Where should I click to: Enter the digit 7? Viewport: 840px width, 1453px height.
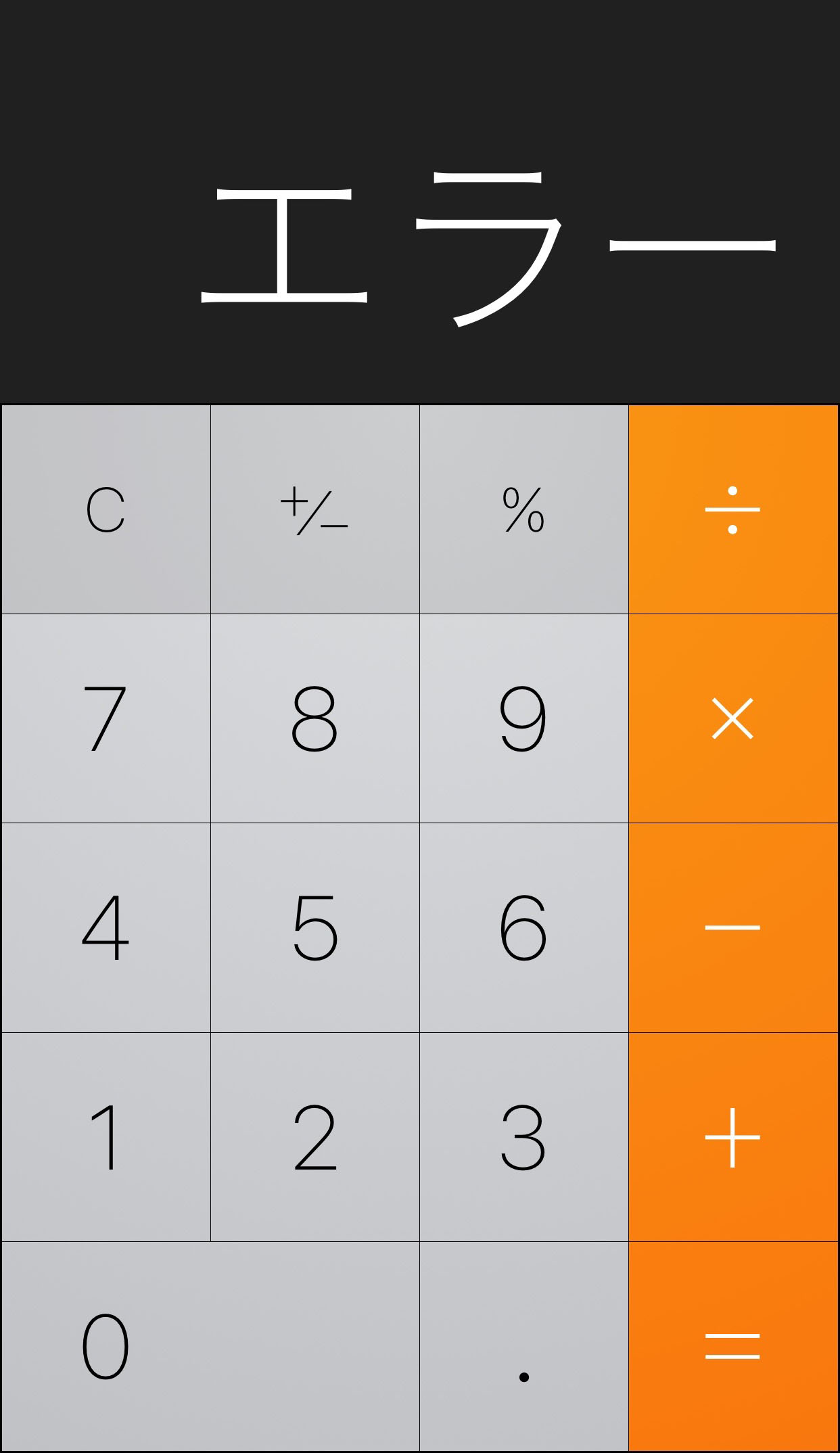(x=106, y=718)
